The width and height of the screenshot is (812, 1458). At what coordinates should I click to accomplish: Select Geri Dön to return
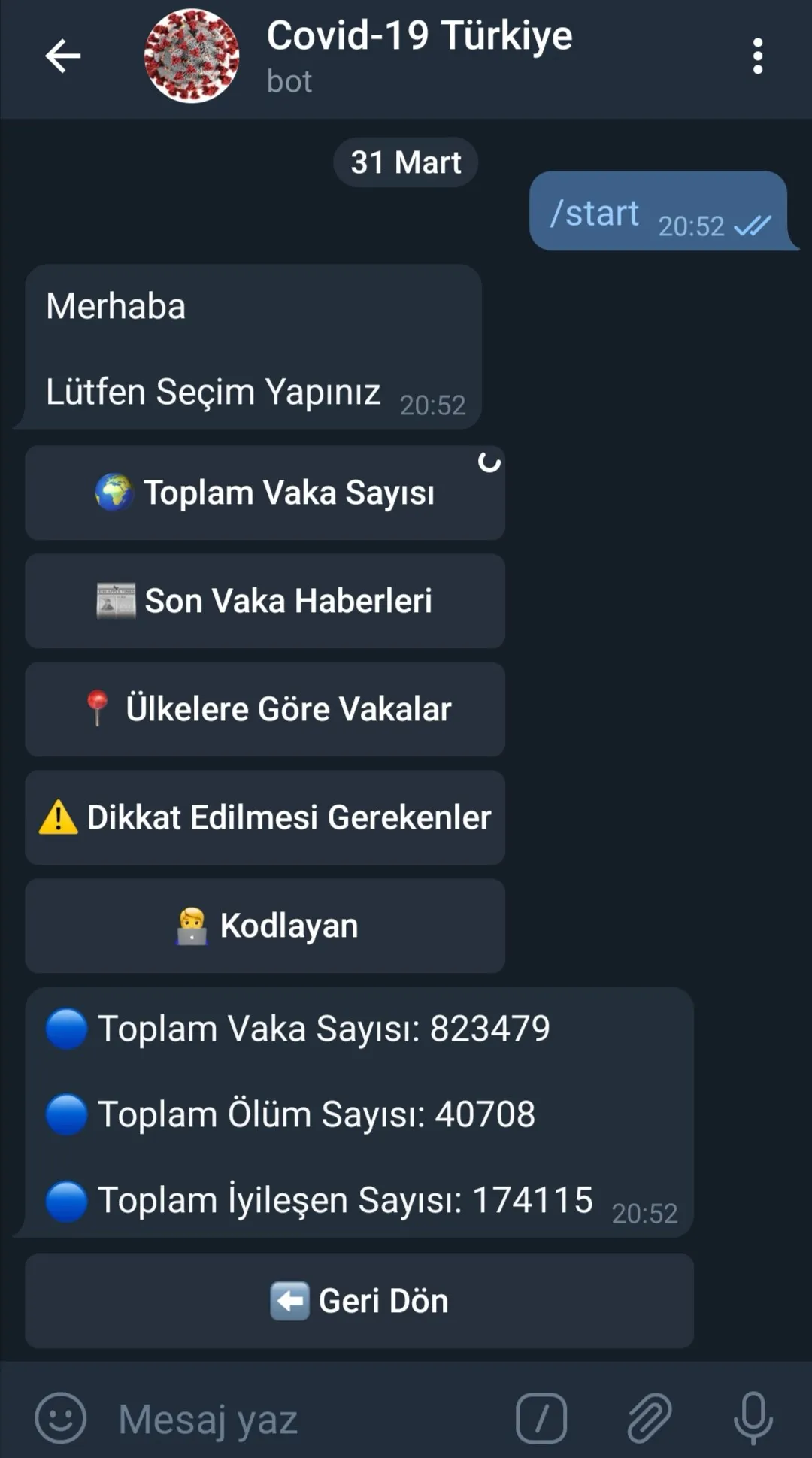point(359,1302)
